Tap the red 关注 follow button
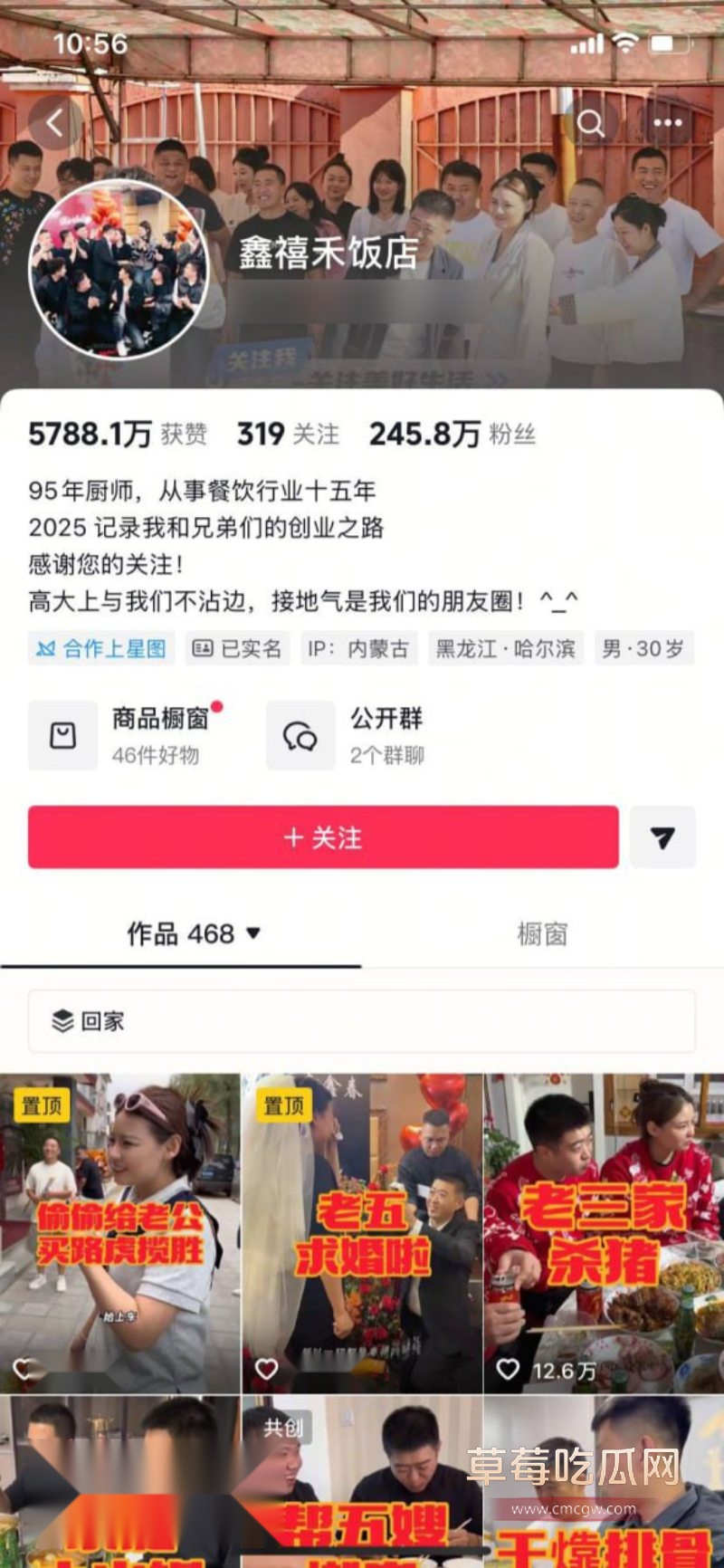724x1568 pixels. (x=322, y=838)
